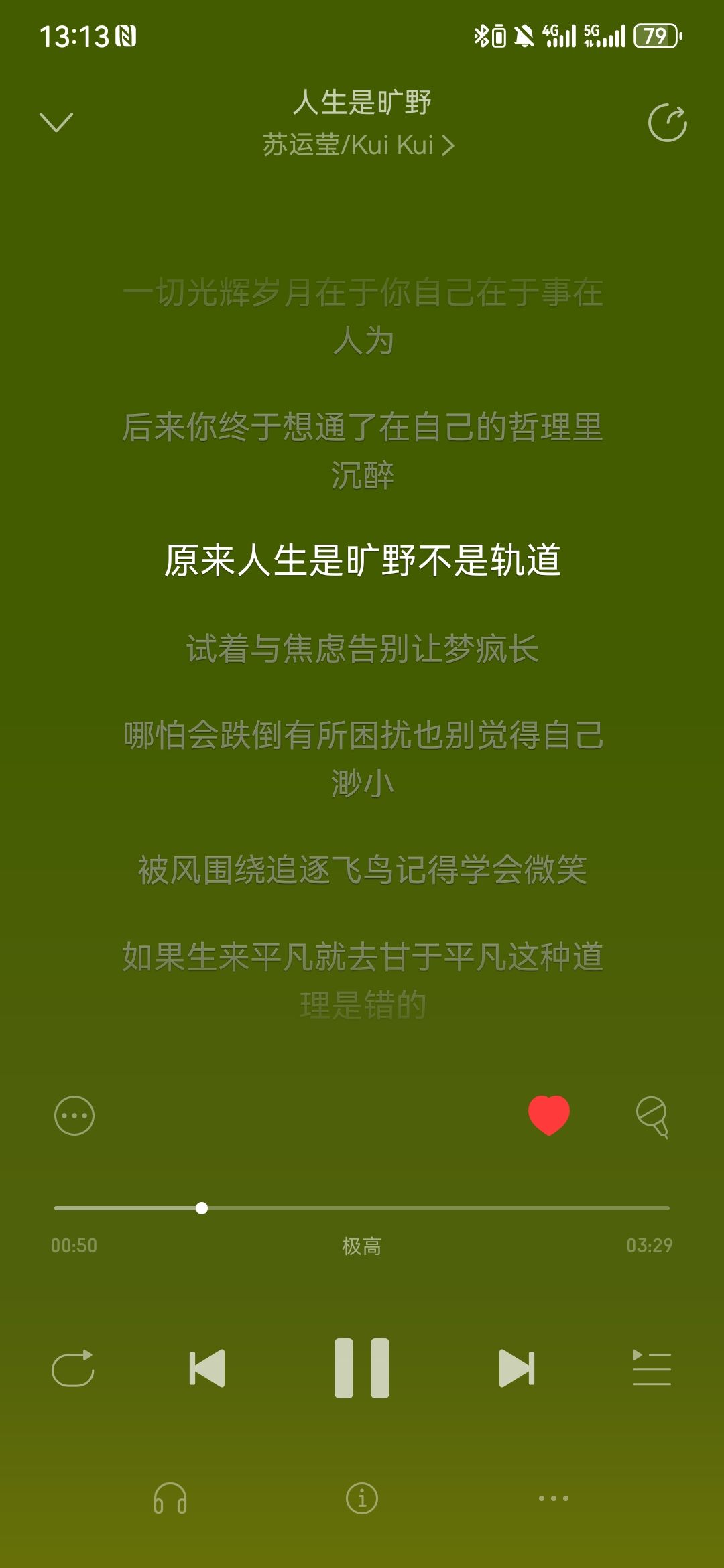Open the microphone sing-along icon
This screenshot has height=1568, width=724.
[x=652, y=1117]
